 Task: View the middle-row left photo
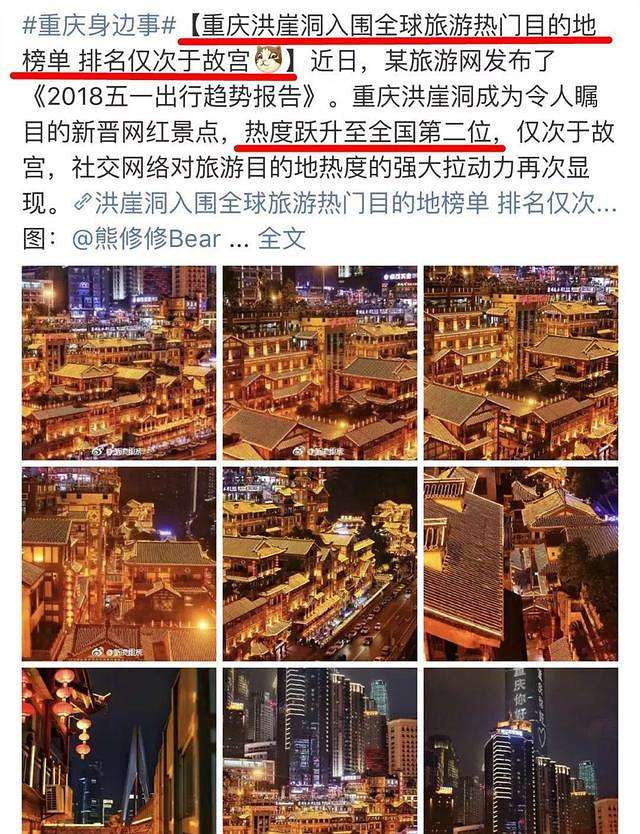[119, 563]
